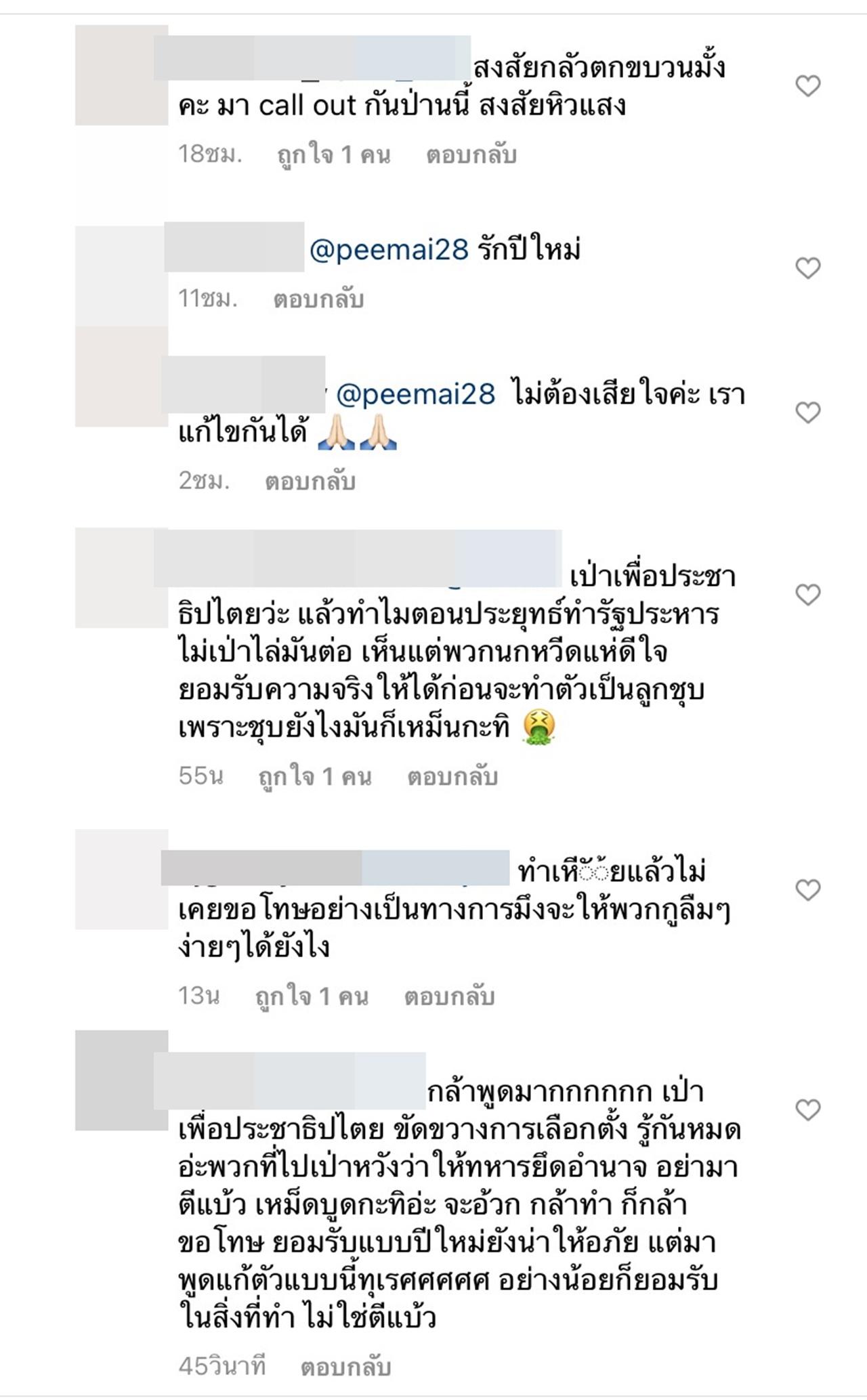
Task: View likes on the 18ชม. comment
Action: 334,155
